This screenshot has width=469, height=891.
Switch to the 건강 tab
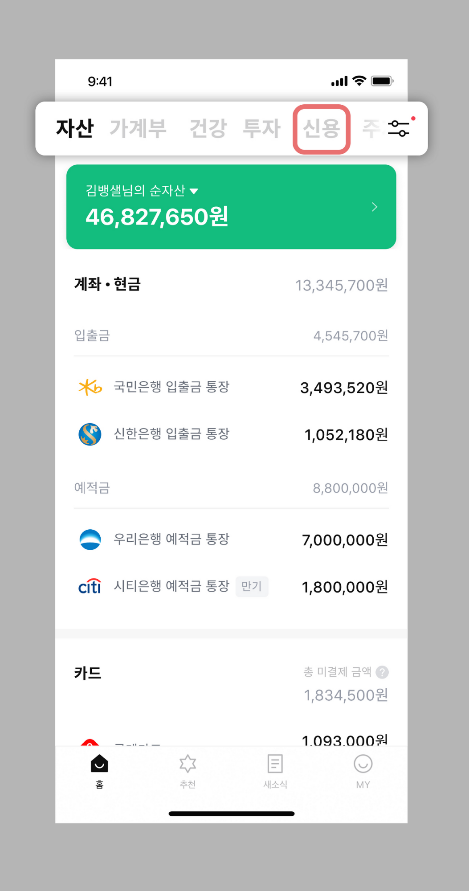tap(207, 129)
